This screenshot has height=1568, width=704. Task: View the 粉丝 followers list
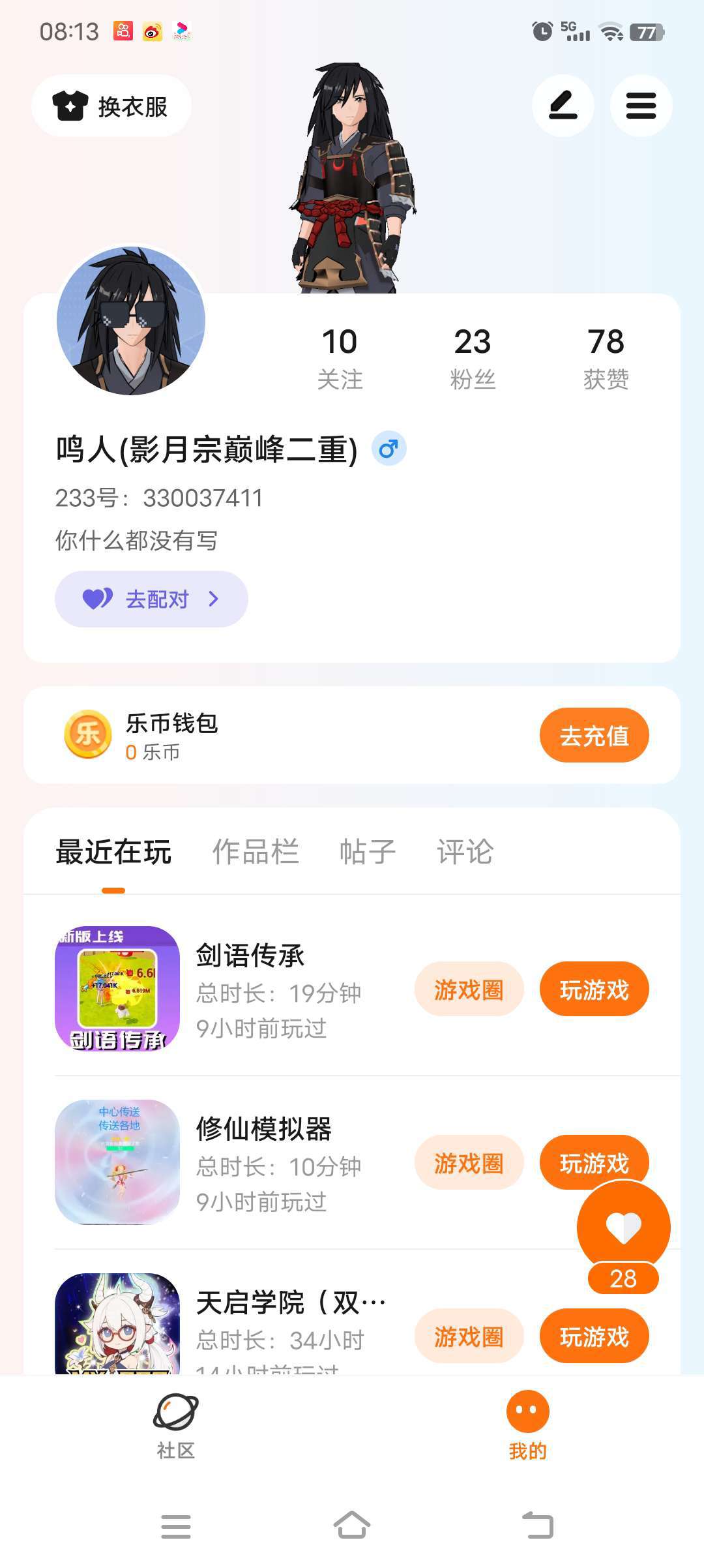pos(473,359)
